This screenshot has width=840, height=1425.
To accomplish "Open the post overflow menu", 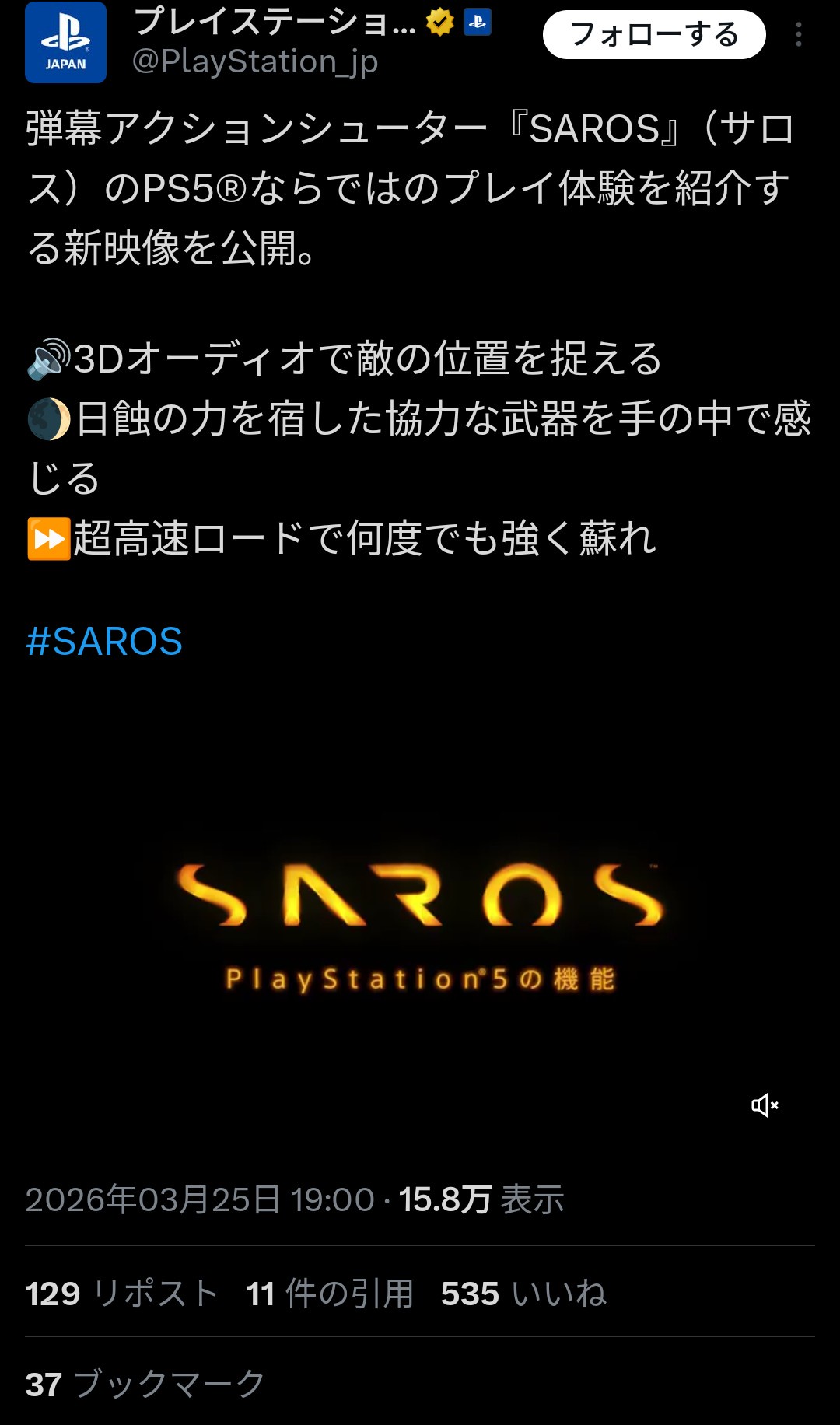I will click(799, 35).
